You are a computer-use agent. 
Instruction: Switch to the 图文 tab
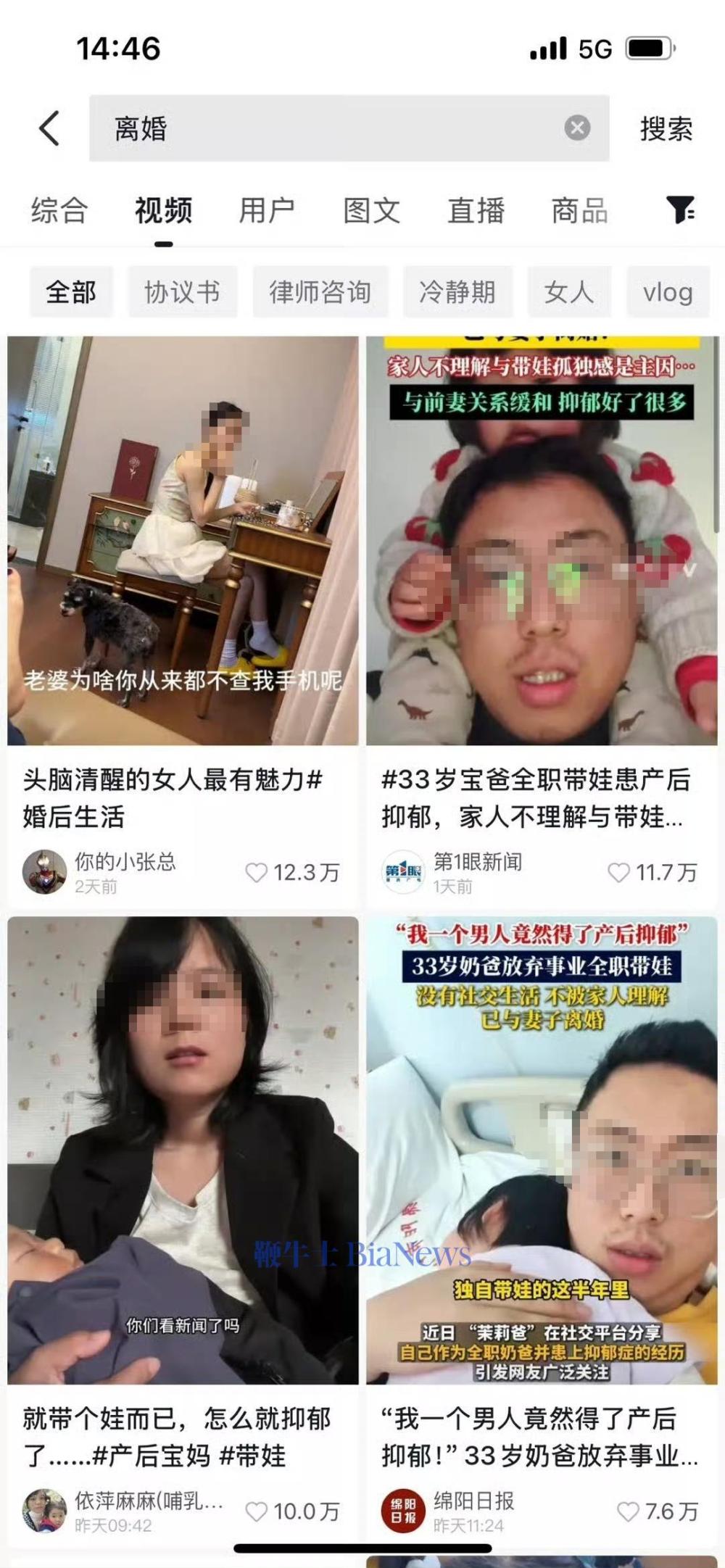pyautogui.click(x=371, y=211)
